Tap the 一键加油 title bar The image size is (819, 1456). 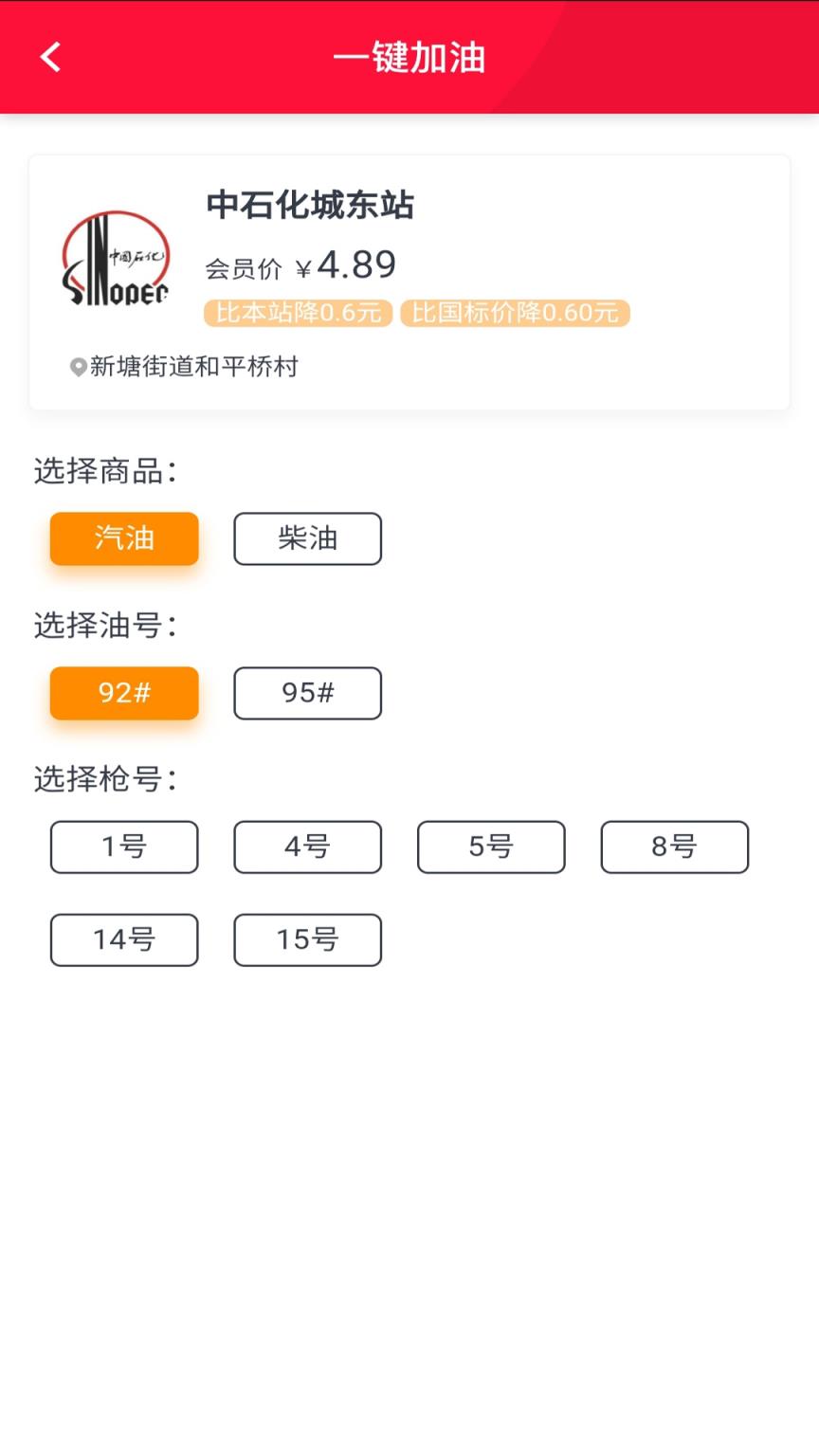coord(409,57)
